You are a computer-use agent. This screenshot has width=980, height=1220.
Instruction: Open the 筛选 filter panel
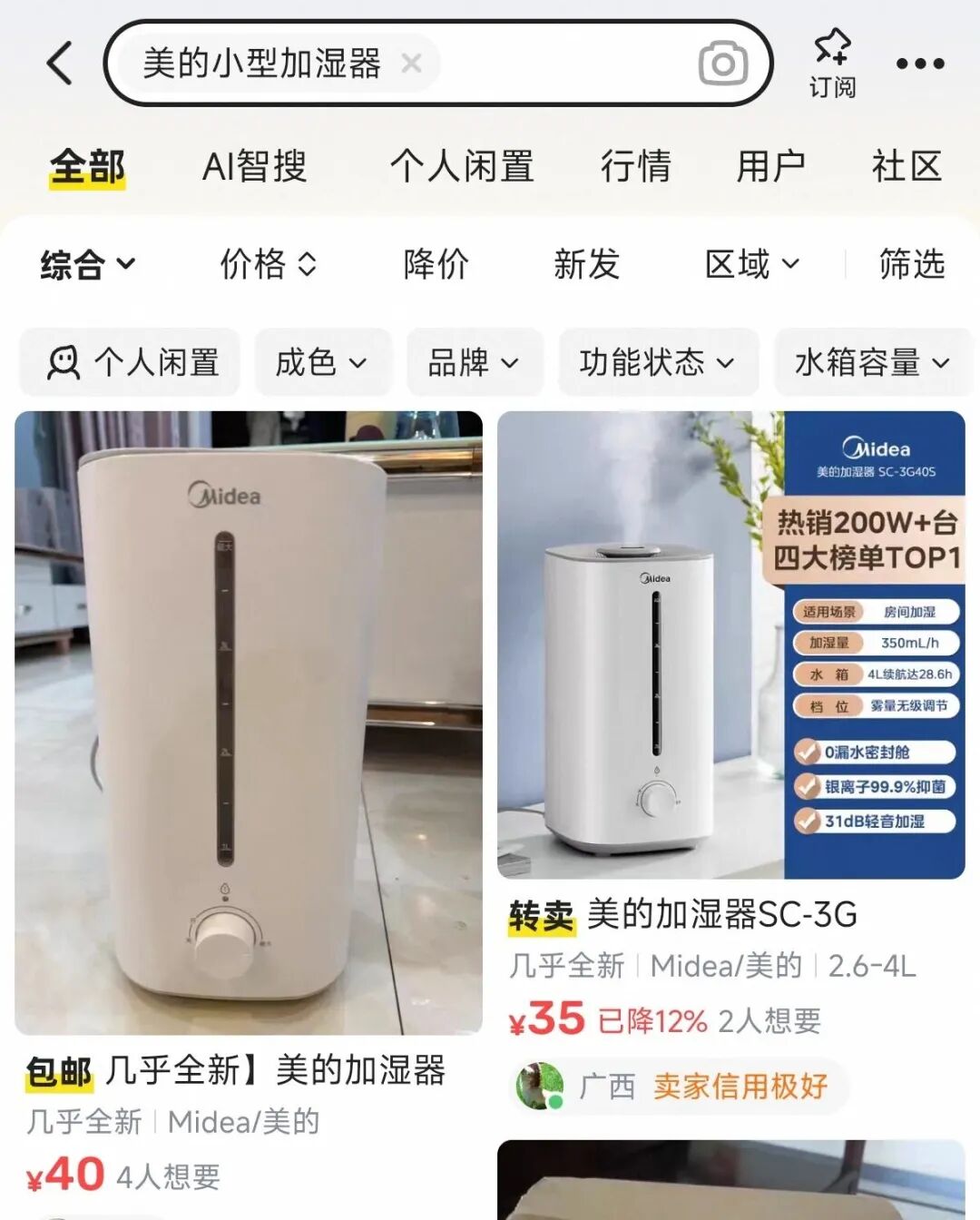pos(911,265)
